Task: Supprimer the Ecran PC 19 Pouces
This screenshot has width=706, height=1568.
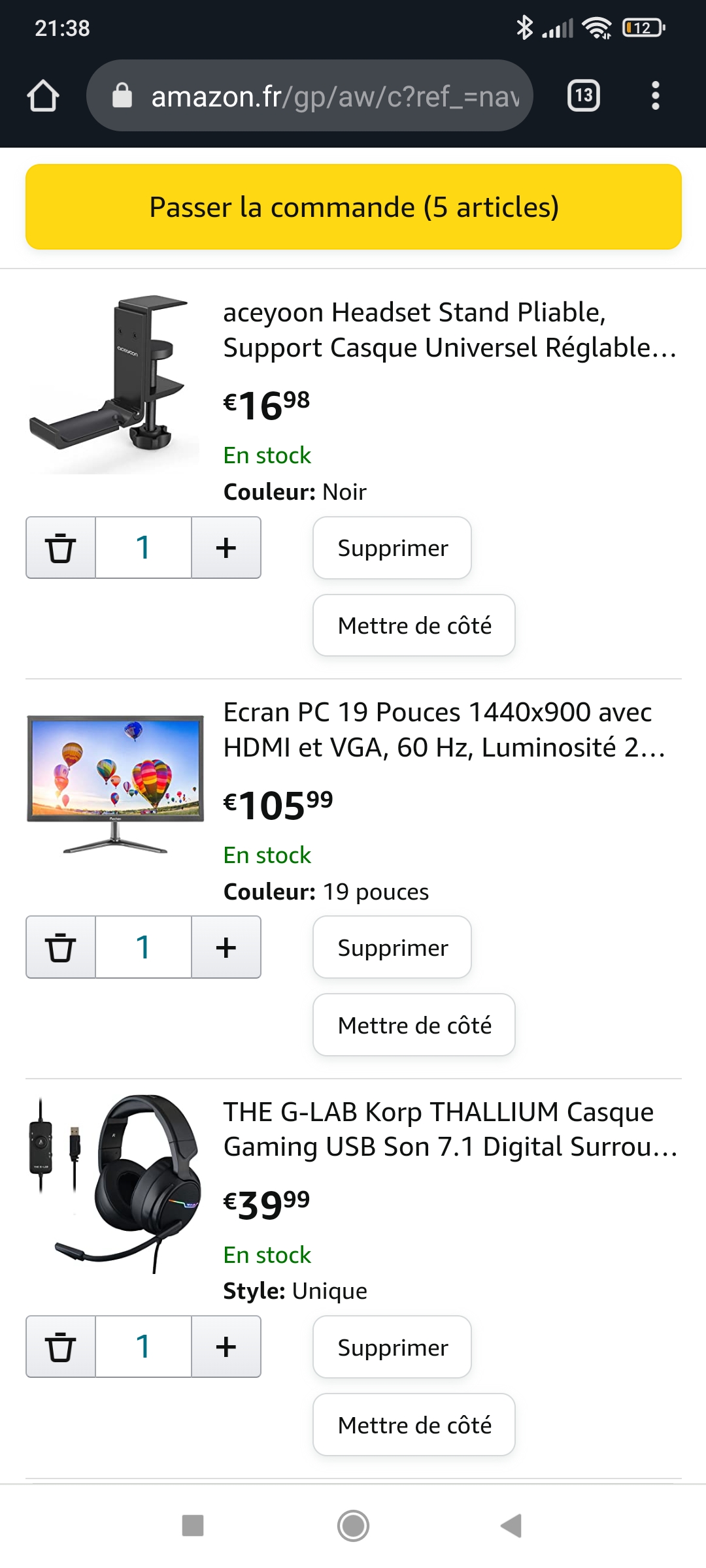Action: pos(392,947)
